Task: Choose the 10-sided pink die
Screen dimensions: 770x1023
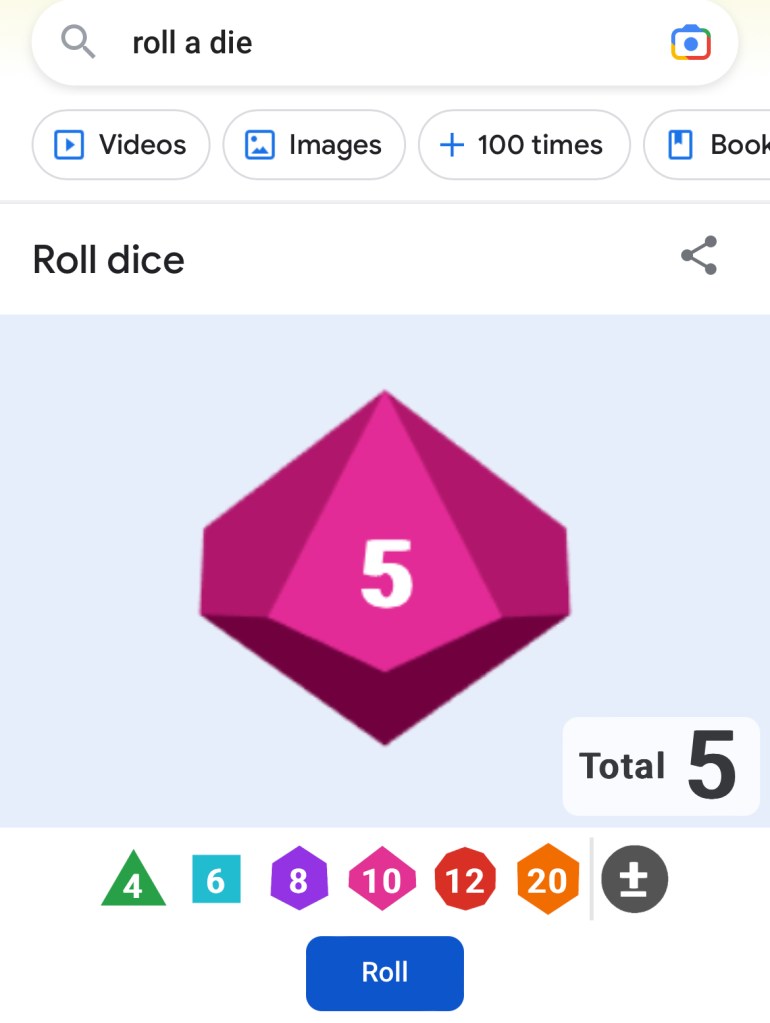Action: (x=382, y=880)
